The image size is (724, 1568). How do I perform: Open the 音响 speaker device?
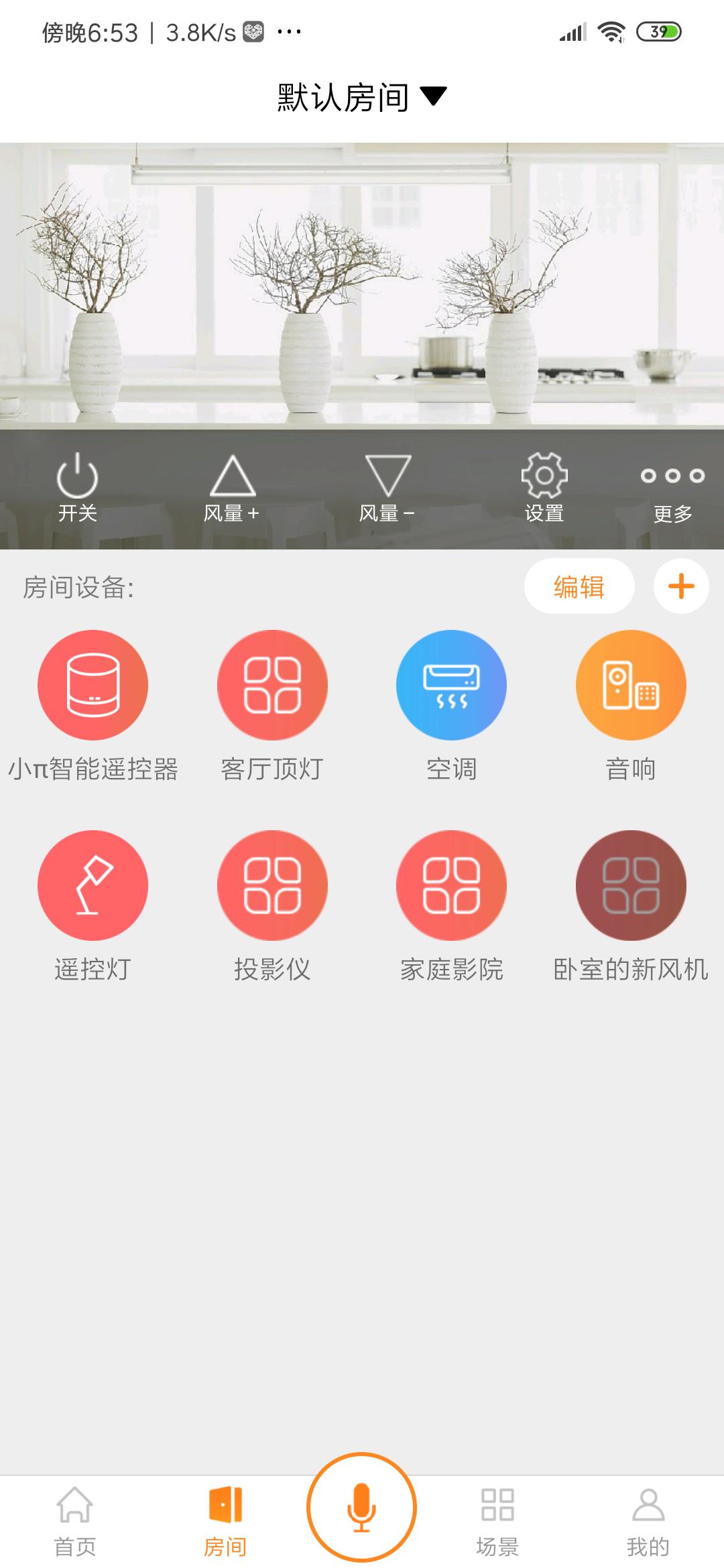click(x=631, y=685)
